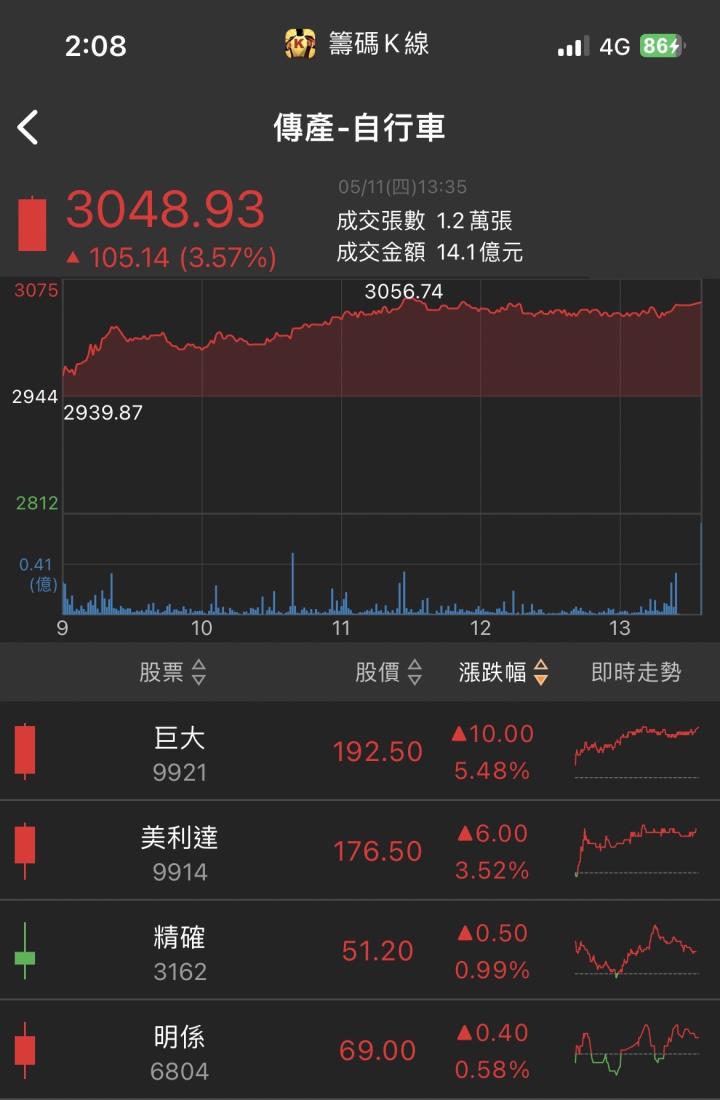The image size is (720, 1100).
Task: Open the intraday mini chart for 巨大
Action: [x=636, y=750]
